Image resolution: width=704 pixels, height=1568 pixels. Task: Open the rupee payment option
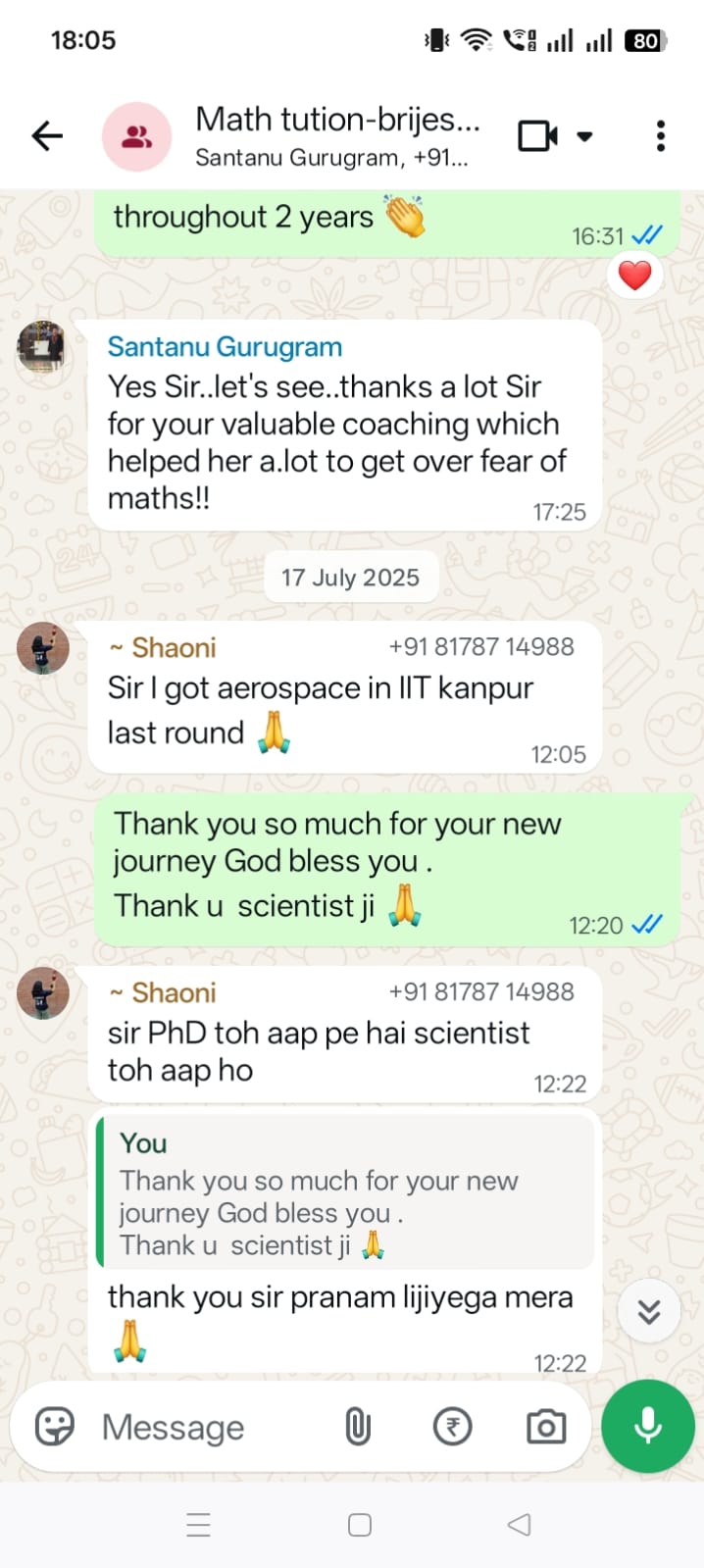(x=452, y=1427)
